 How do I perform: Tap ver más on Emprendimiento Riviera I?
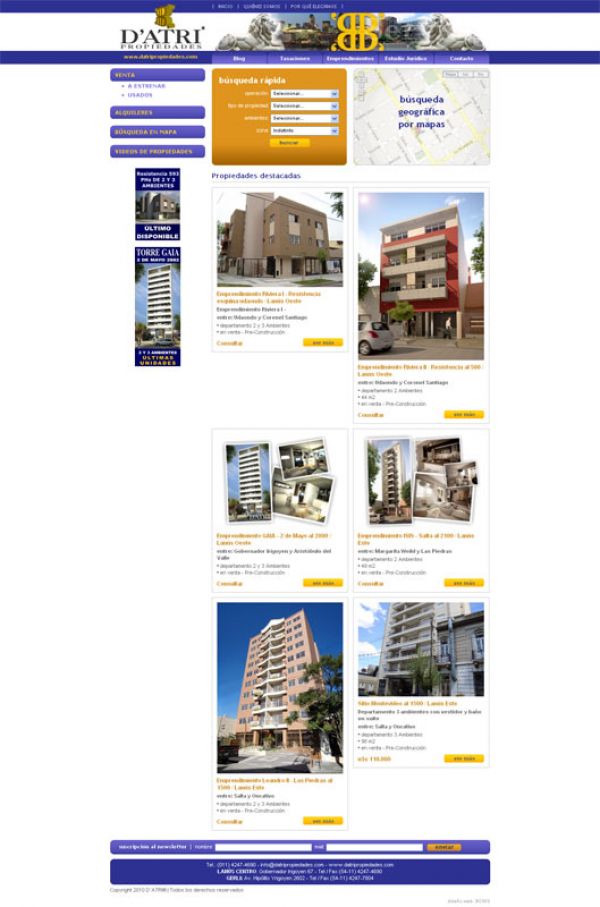[322, 343]
